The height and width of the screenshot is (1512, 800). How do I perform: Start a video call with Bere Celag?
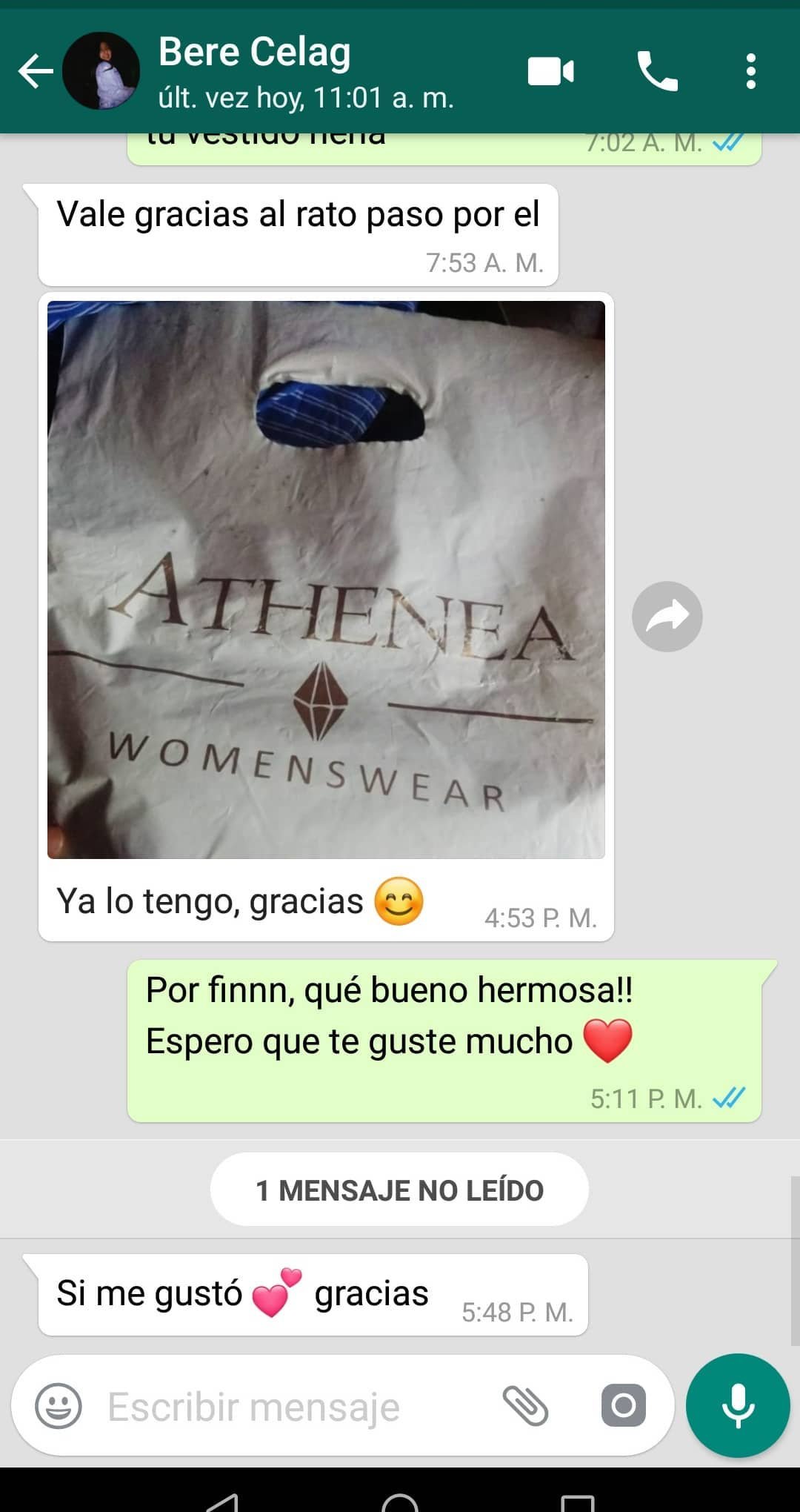point(550,72)
